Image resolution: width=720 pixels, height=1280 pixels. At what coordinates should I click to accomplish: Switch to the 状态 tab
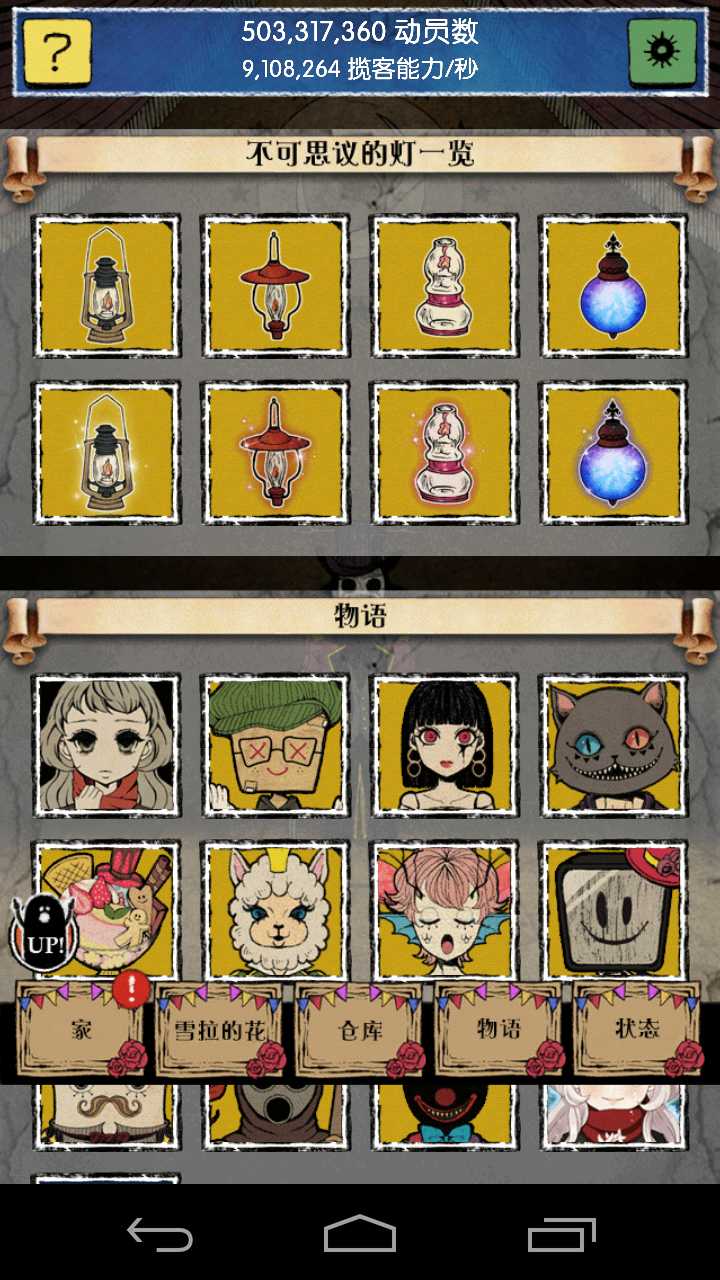(637, 1030)
